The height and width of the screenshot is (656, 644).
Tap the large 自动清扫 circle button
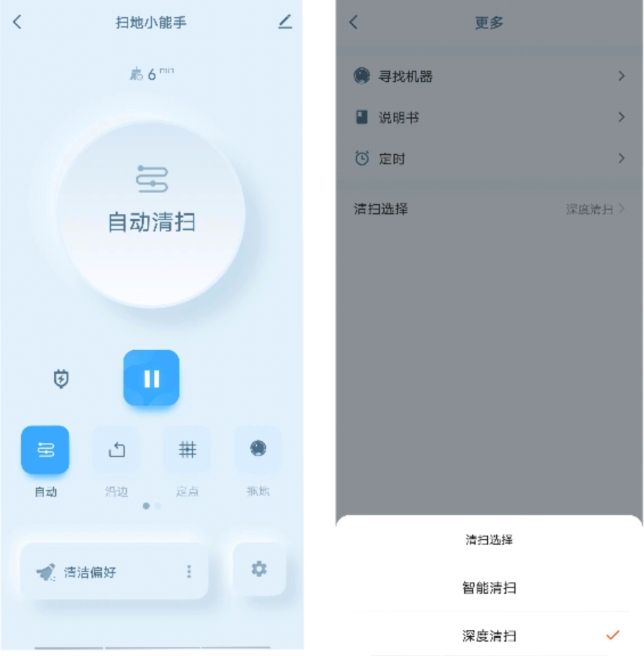pyautogui.click(x=151, y=213)
